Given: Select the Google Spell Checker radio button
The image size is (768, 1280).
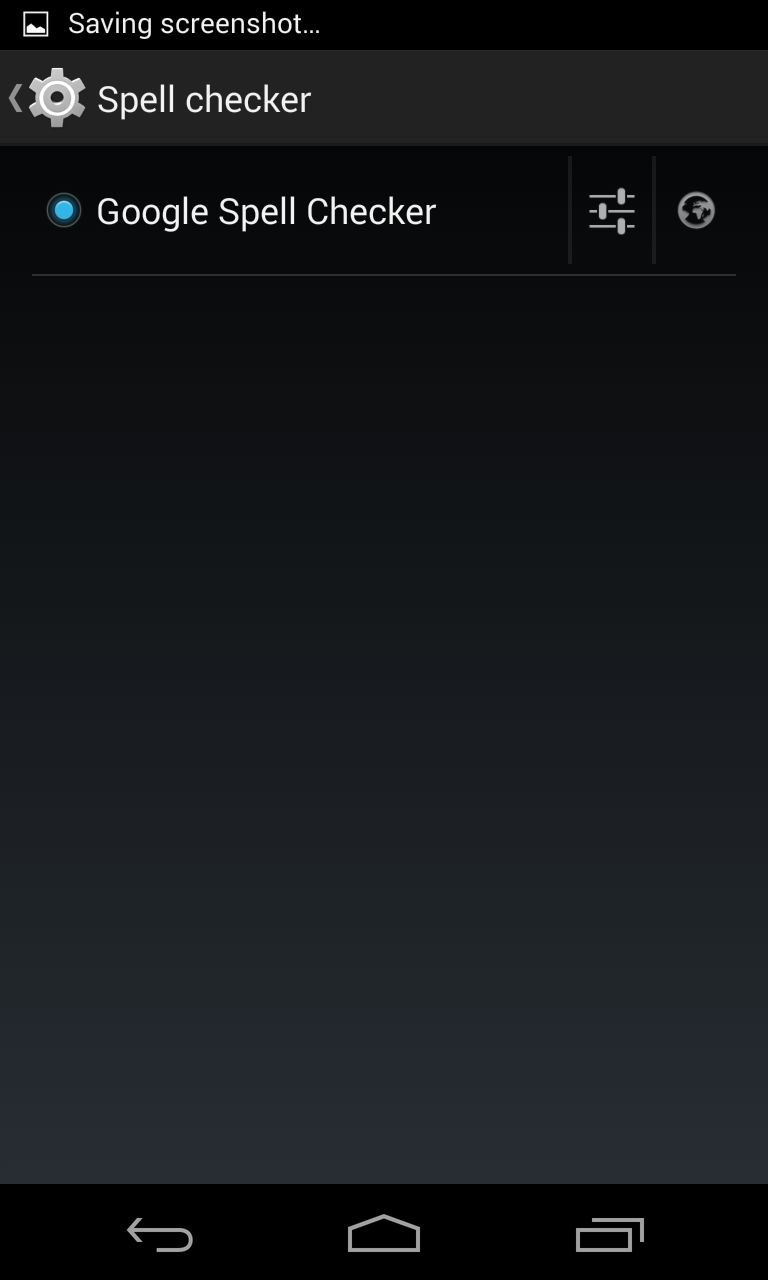Looking at the screenshot, I should pos(64,210).
